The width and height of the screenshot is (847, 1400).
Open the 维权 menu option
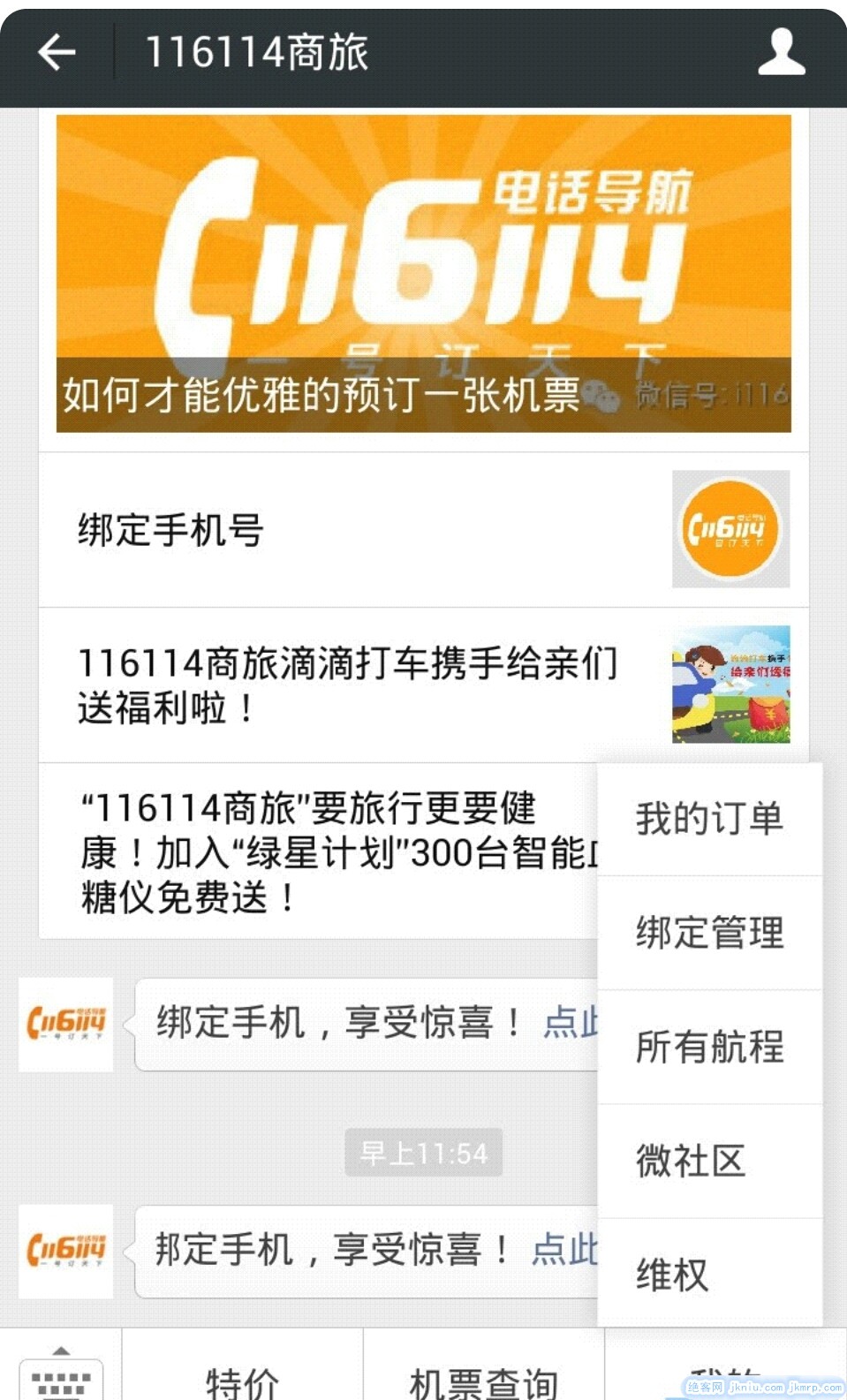pyautogui.click(x=709, y=1274)
